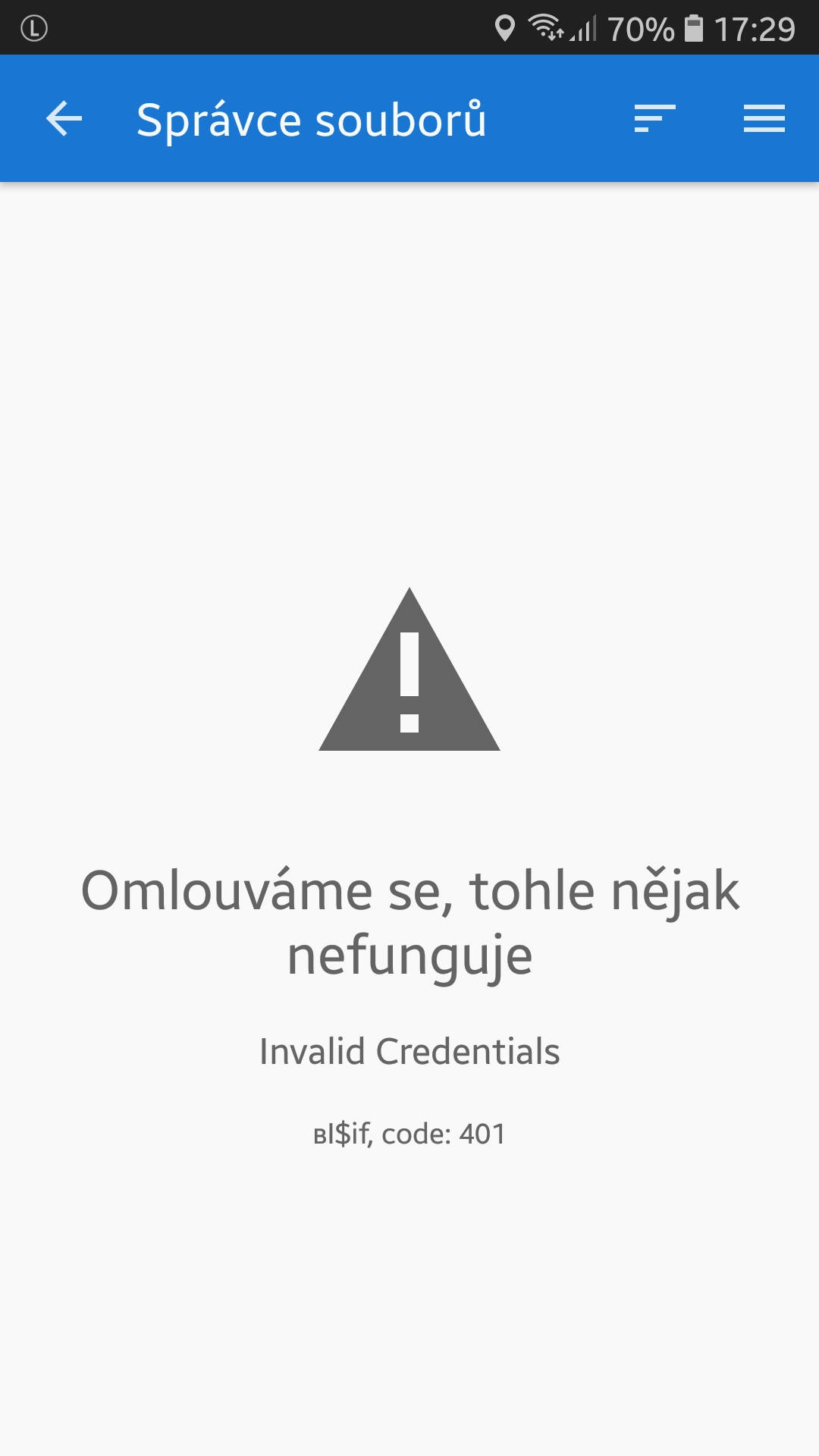Go back from Správce souborů
The height and width of the screenshot is (1456, 819).
(x=64, y=119)
